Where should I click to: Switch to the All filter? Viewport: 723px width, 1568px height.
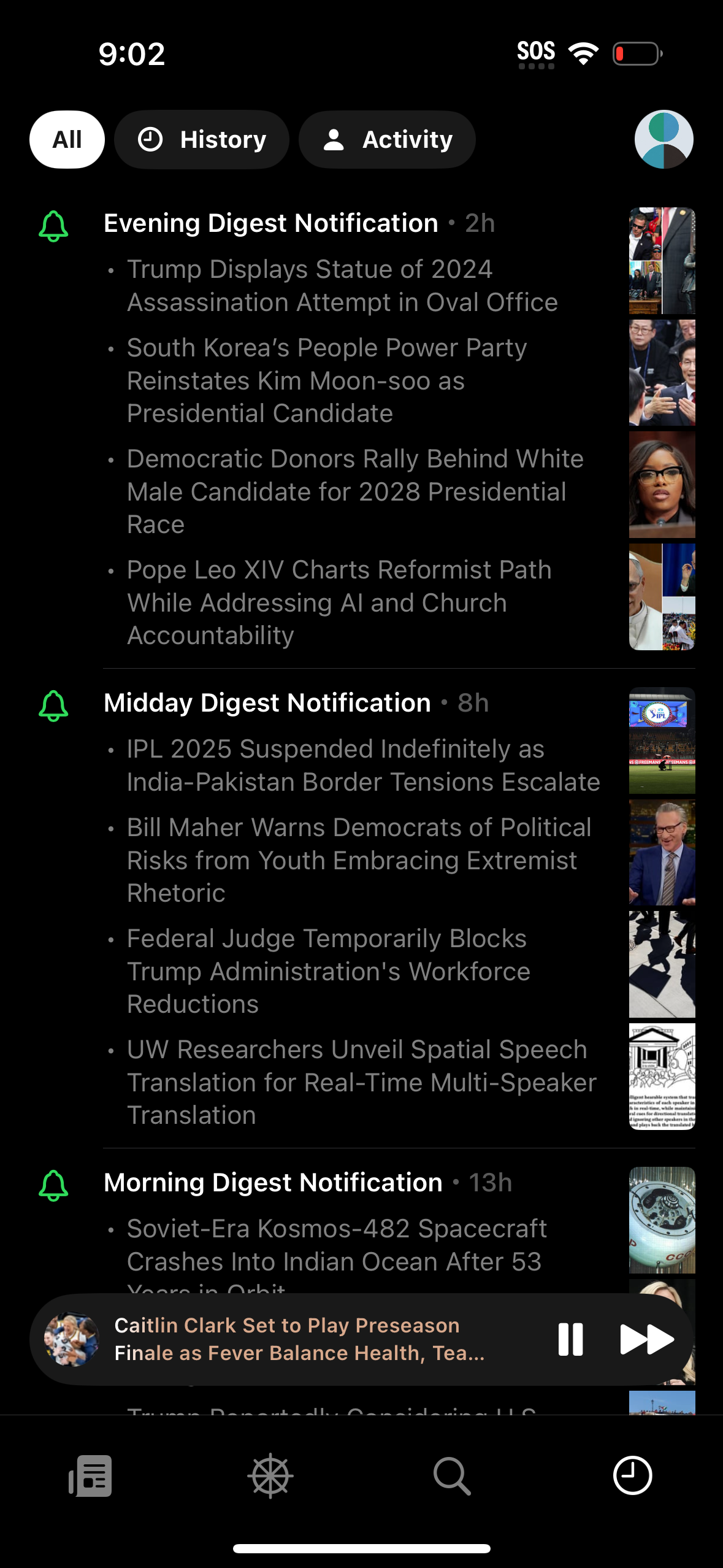[67, 140]
